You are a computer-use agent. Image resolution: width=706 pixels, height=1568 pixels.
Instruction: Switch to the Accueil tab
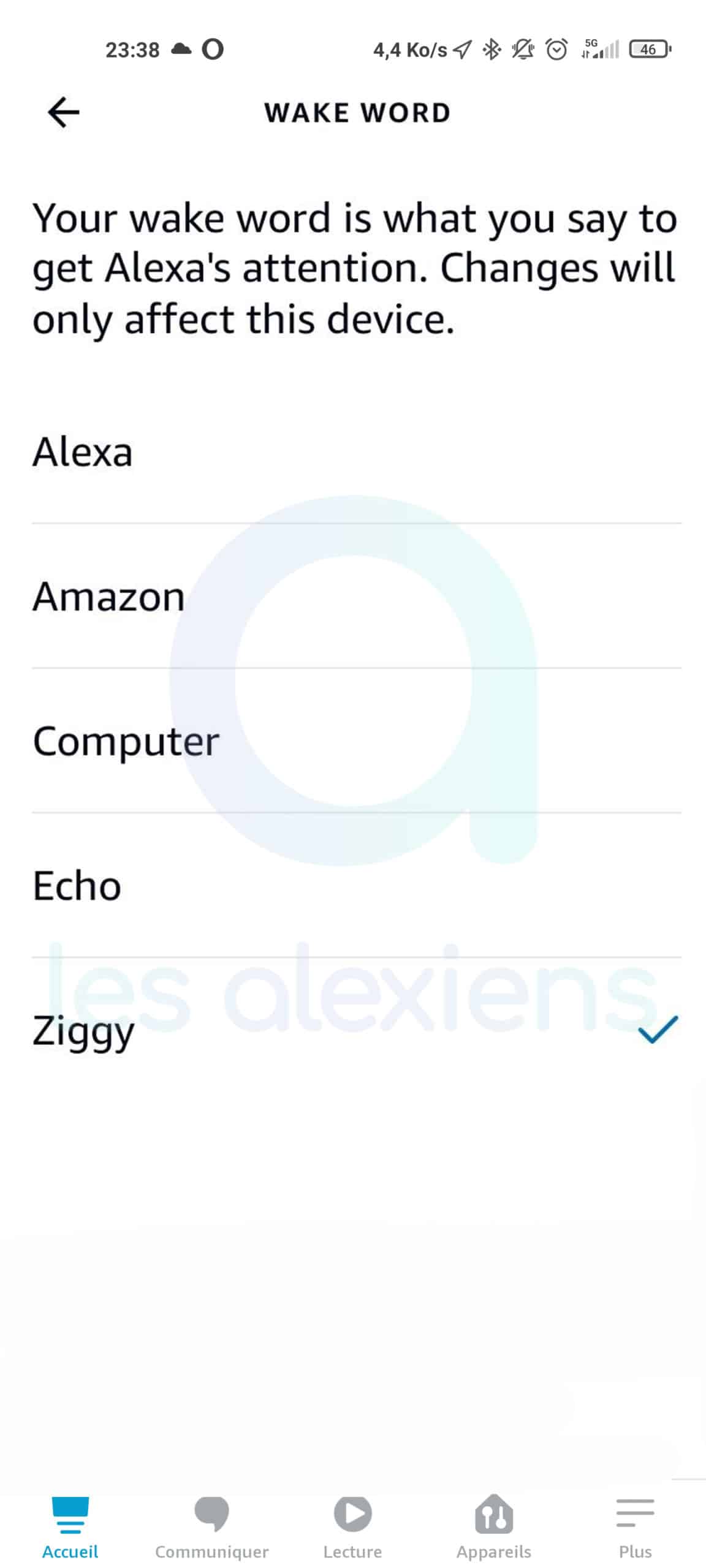pyautogui.click(x=70, y=1526)
